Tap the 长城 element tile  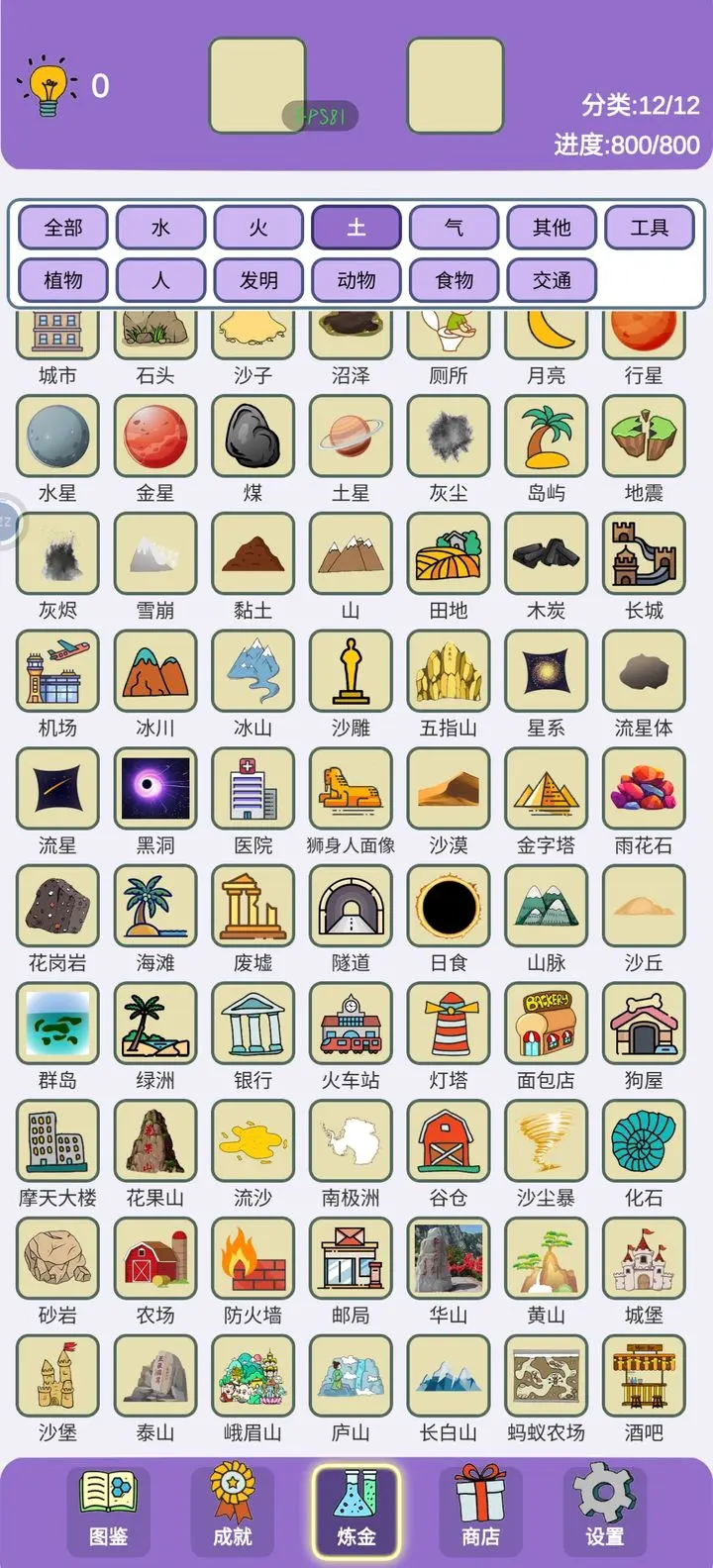click(644, 554)
